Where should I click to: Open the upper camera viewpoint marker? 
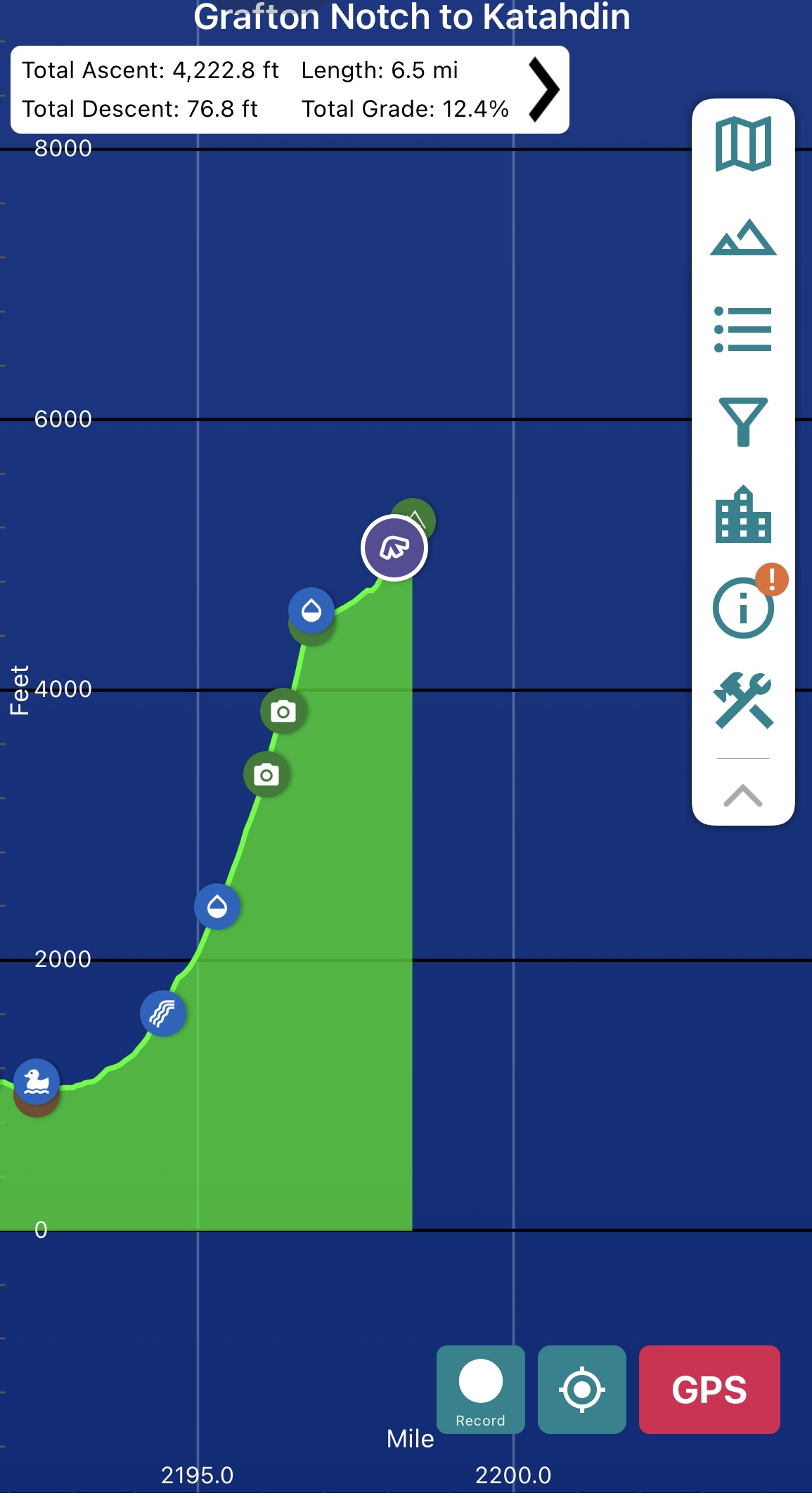tap(283, 711)
